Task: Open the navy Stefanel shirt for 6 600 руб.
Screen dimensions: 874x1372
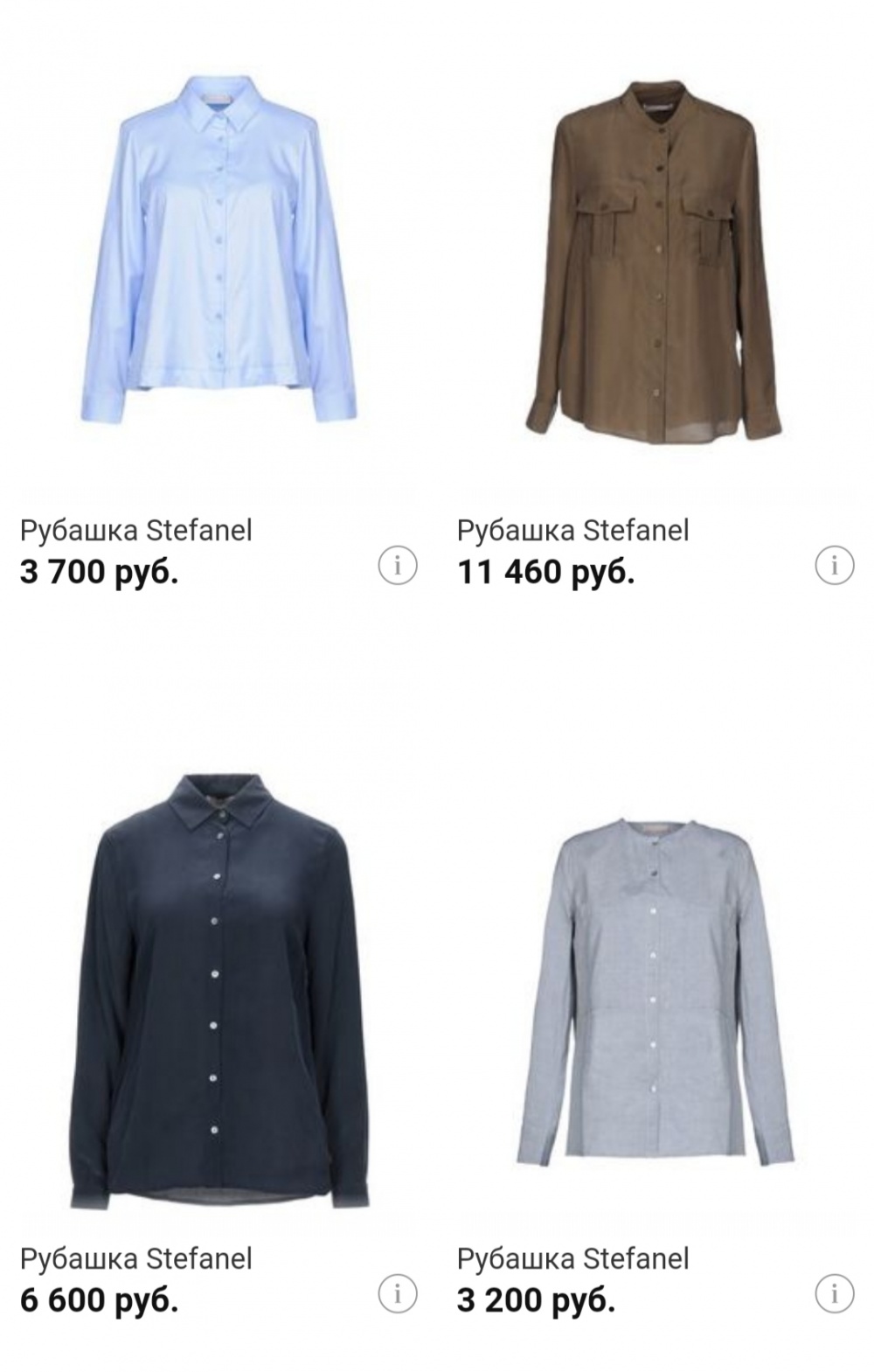Action: pyautogui.click(x=218, y=988)
